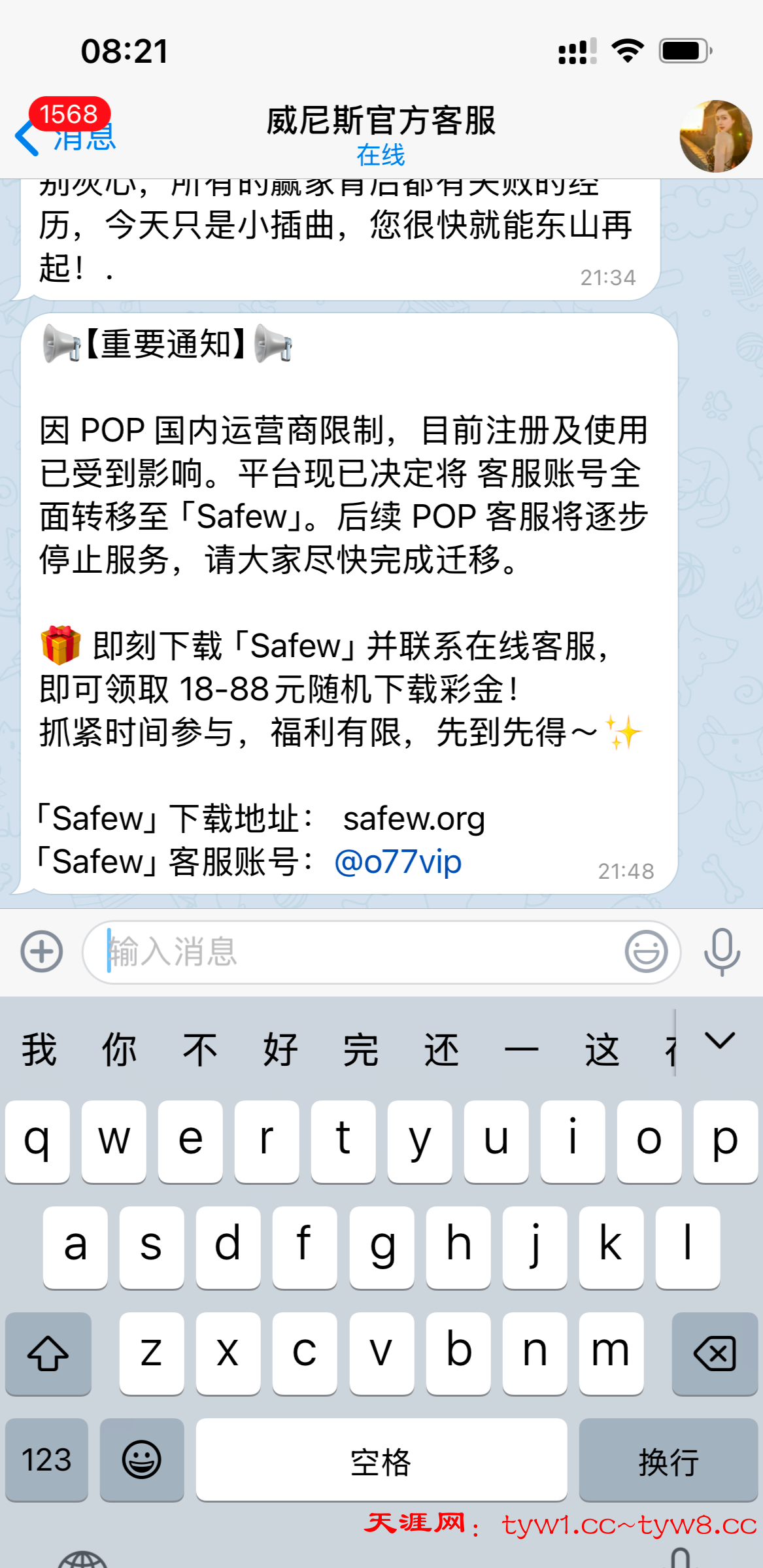The height and width of the screenshot is (1568, 763).
Task: Select the candidate word 我
Action: [x=39, y=1050]
